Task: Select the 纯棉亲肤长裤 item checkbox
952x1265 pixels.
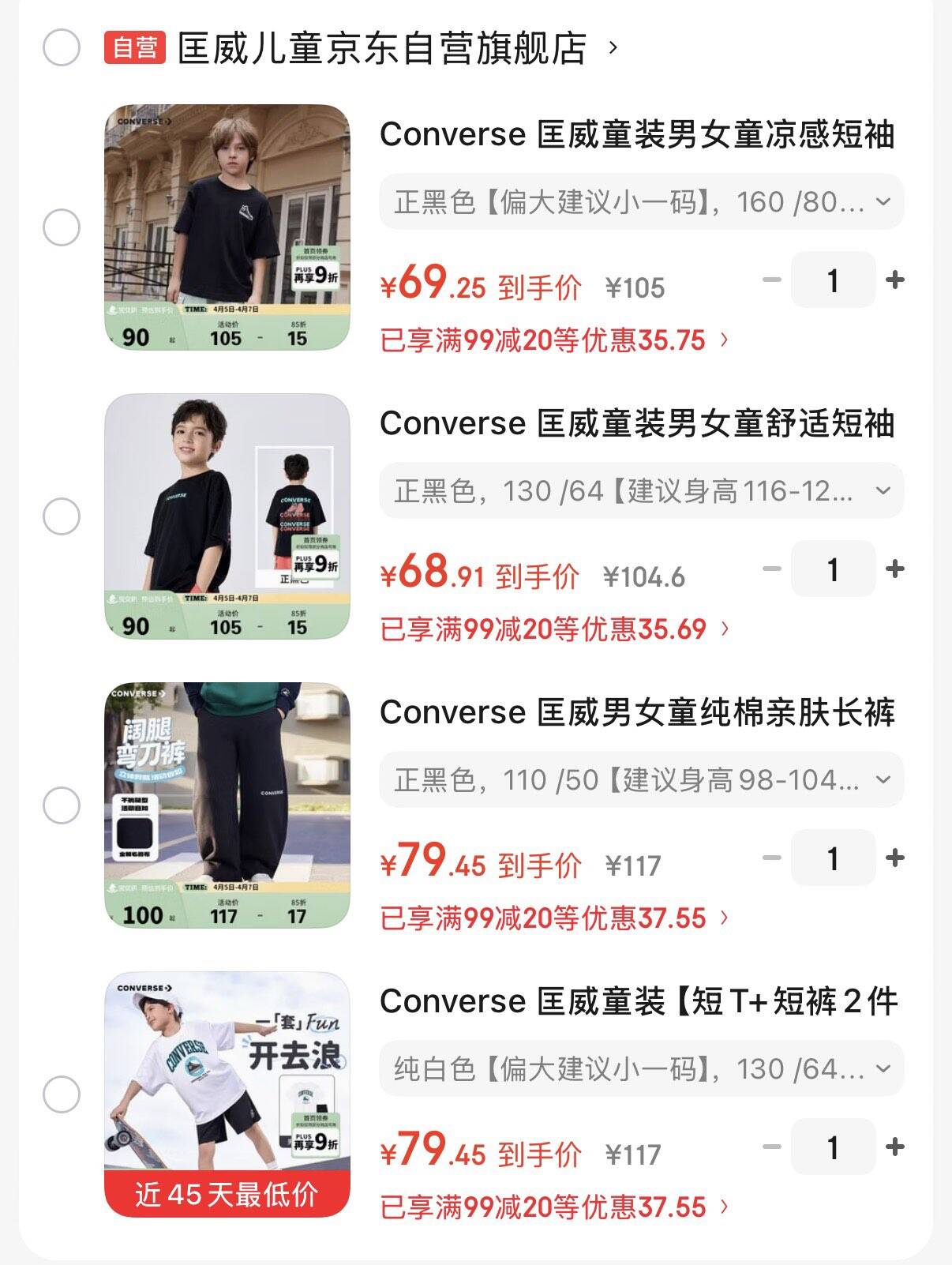Action: [x=62, y=806]
